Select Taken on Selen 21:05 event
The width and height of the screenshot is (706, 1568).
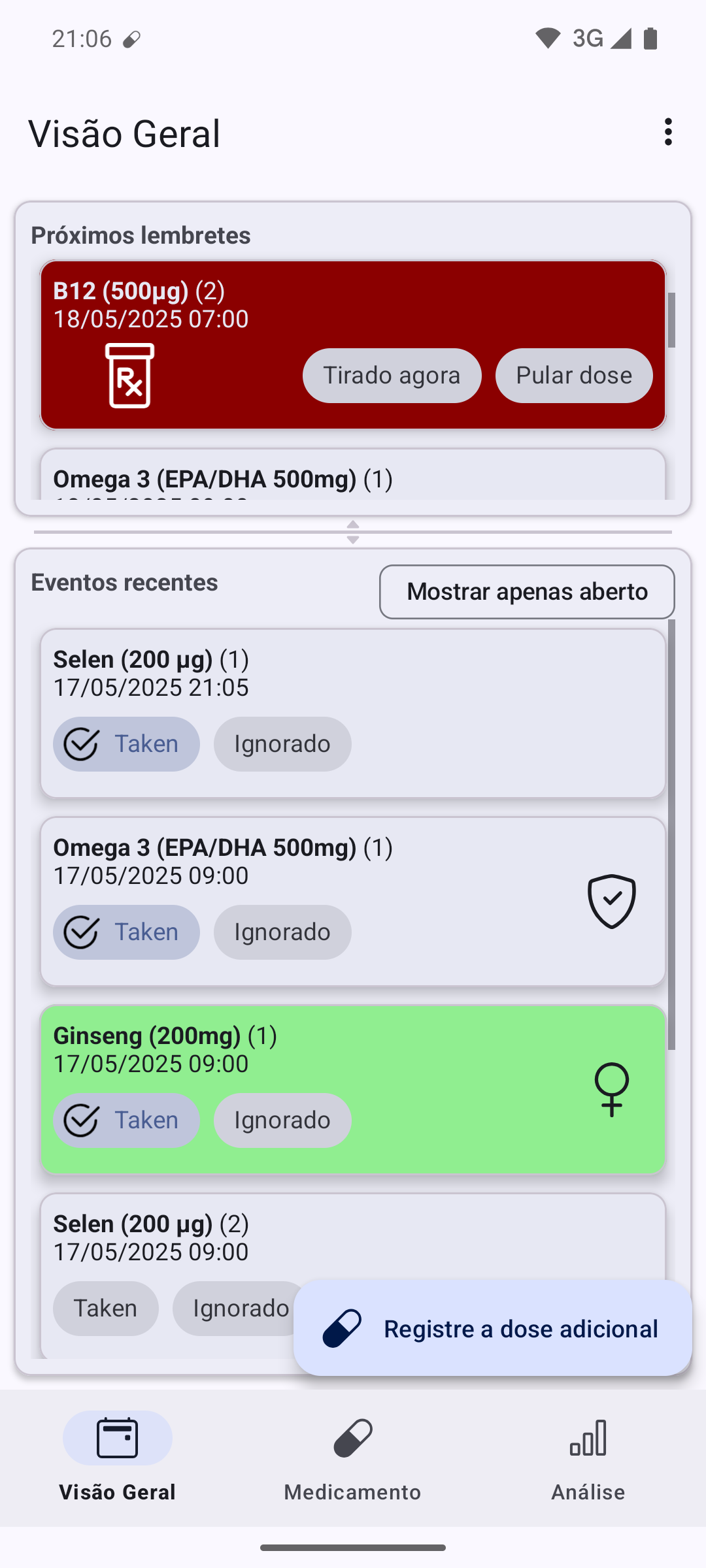126,744
